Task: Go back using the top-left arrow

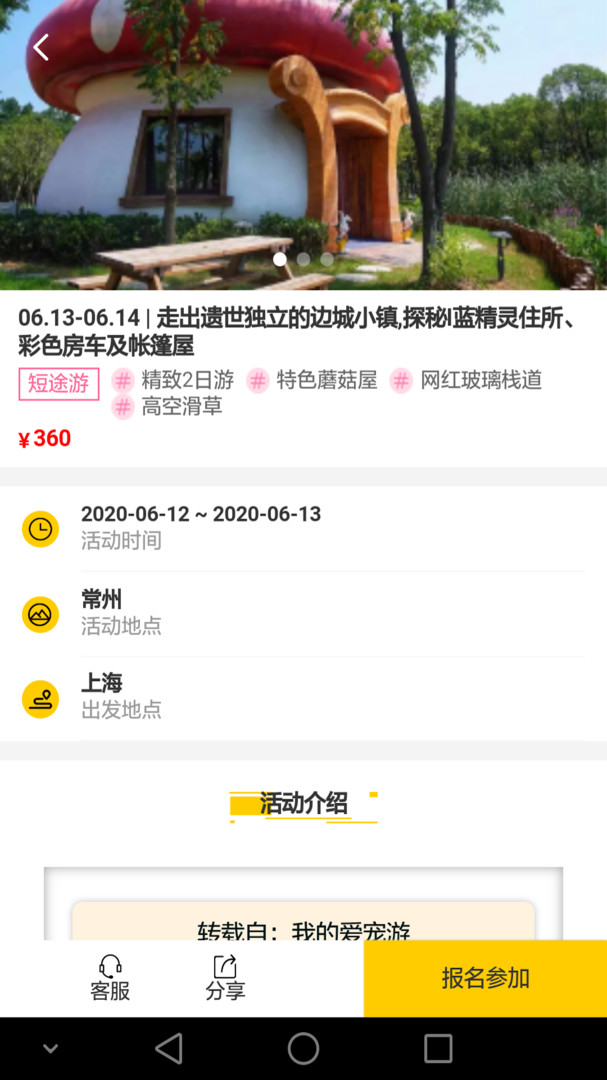Action: [x=41, y=47]
